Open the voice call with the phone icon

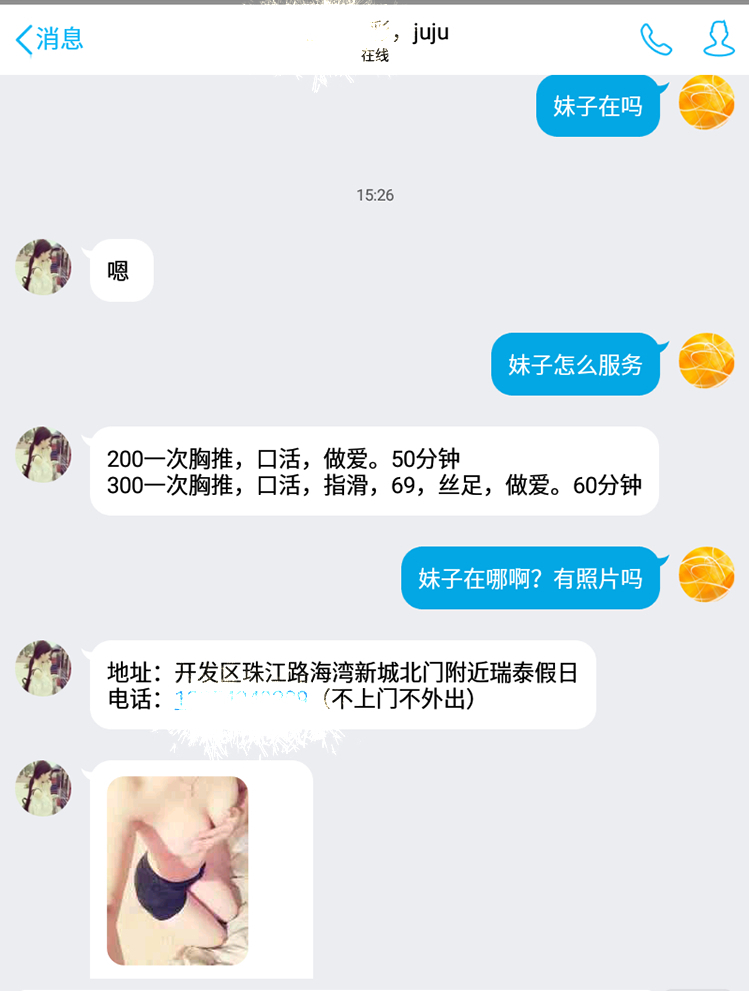click(x=656, y=40)
